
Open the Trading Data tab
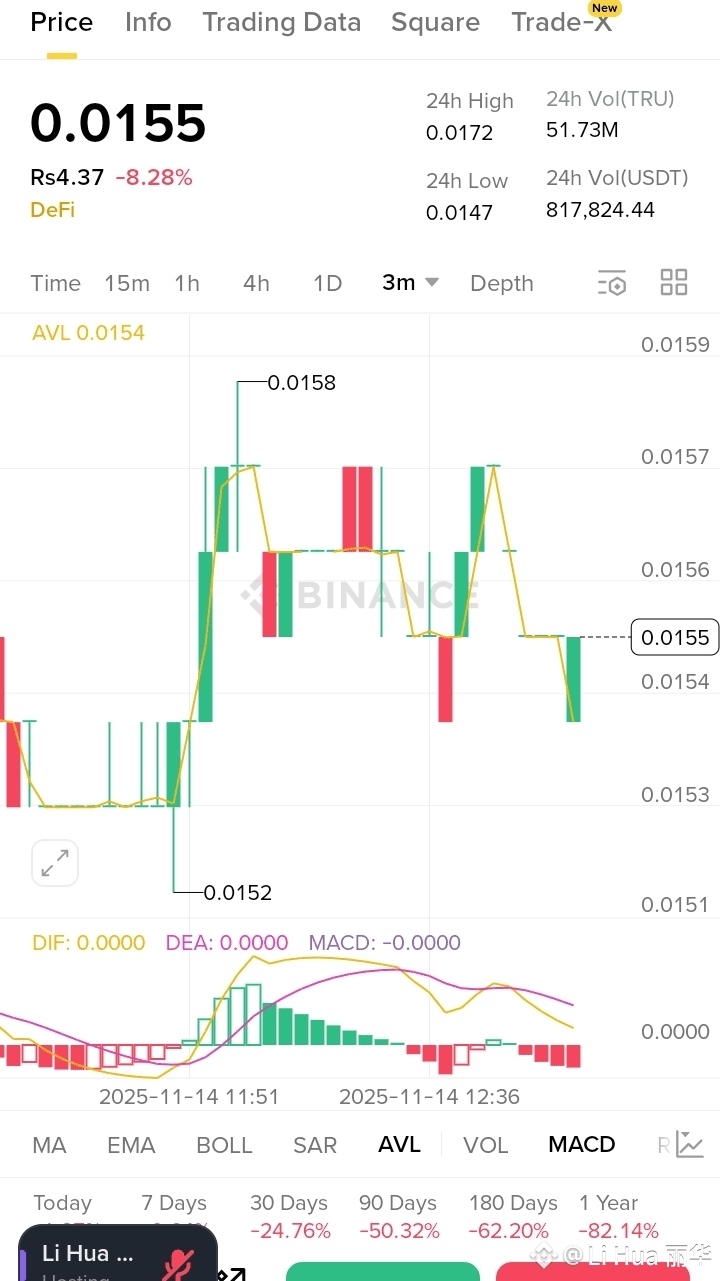(x=281, y=22)
